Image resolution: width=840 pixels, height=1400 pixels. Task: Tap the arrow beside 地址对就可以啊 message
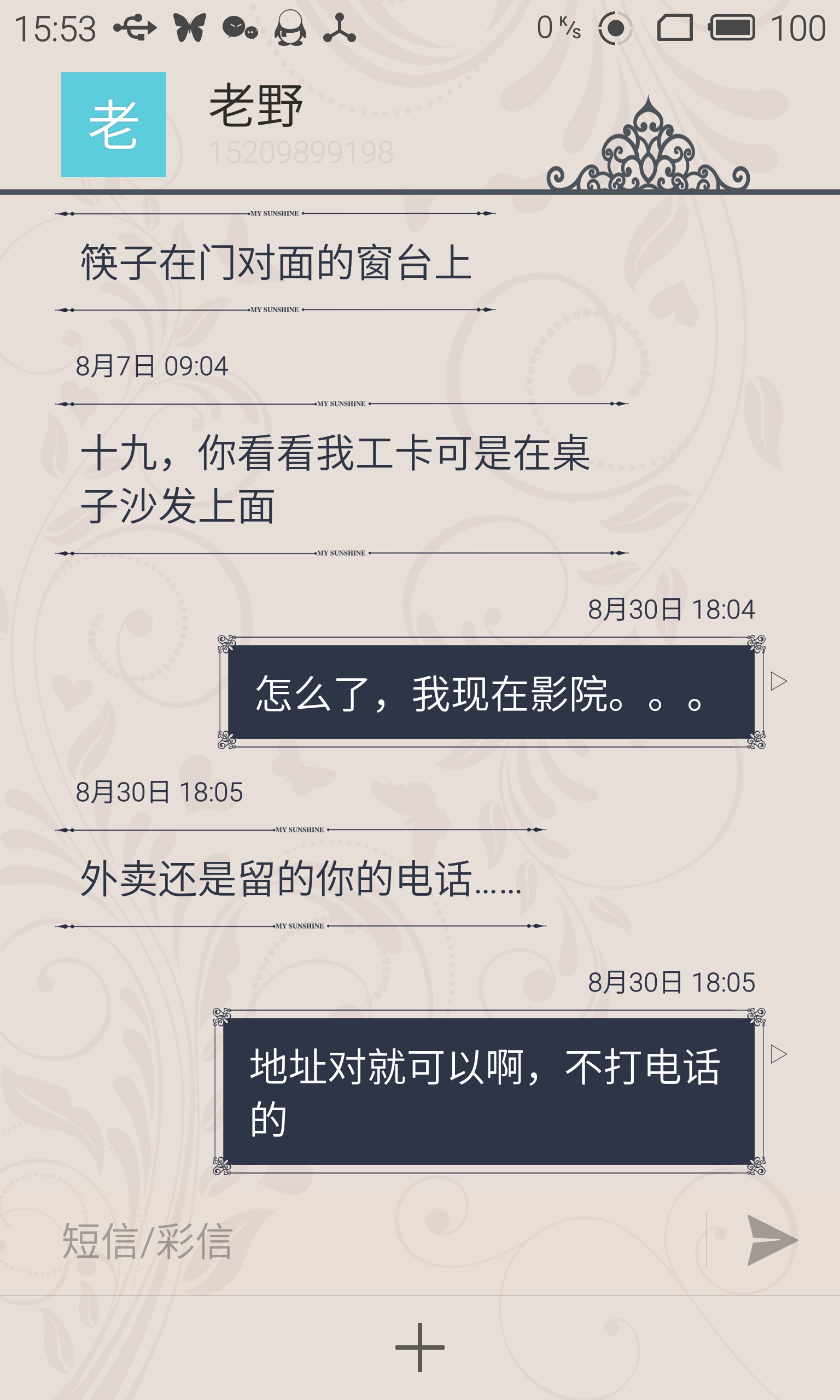(x=779, y=1054)
